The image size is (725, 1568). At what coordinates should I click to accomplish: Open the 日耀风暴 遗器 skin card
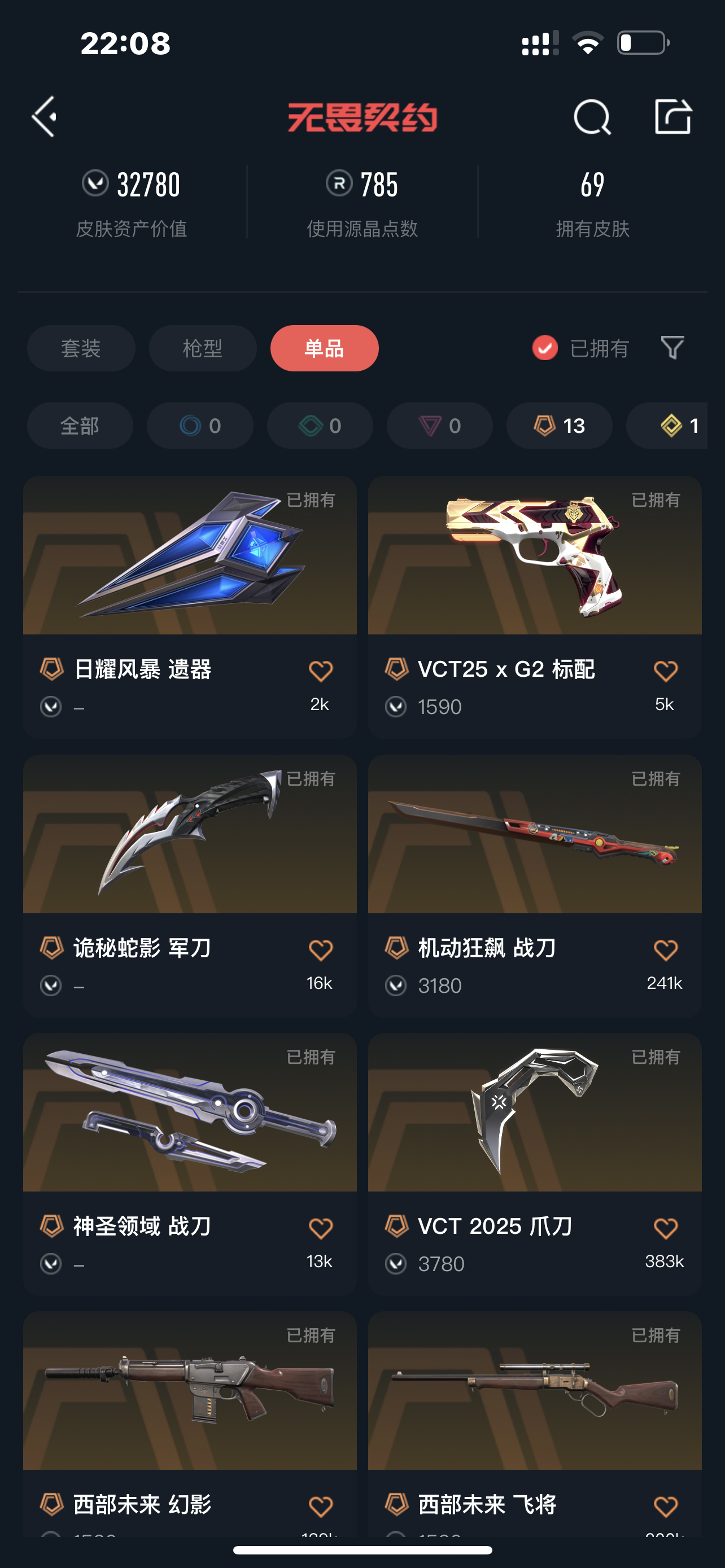click(190, 607)
